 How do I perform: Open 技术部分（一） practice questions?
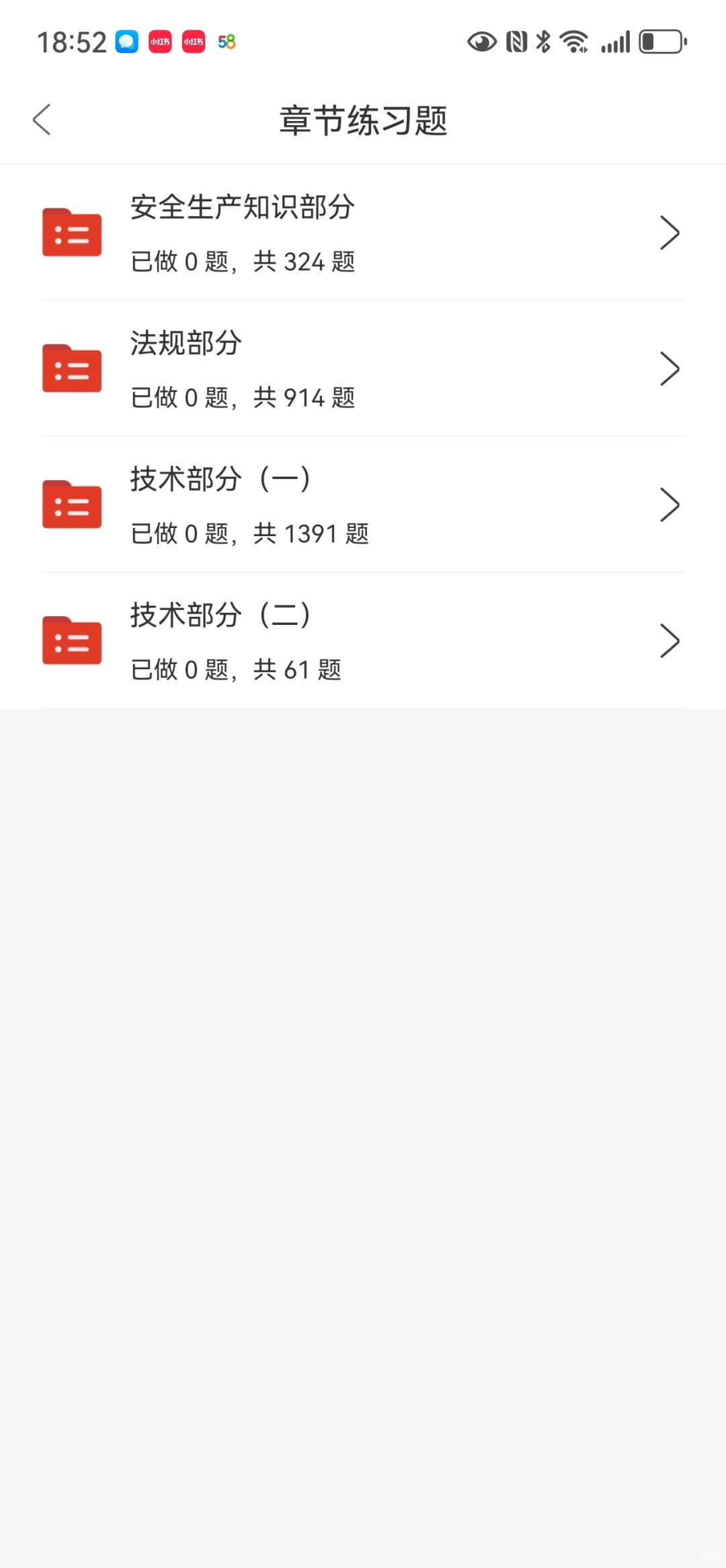[363, 505]
